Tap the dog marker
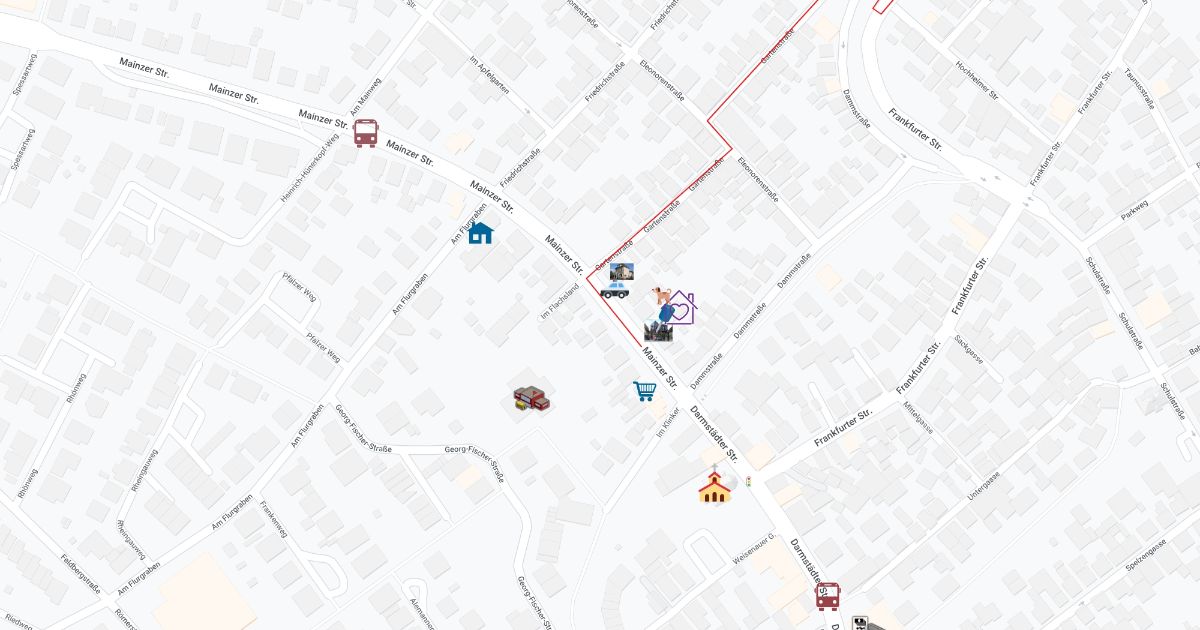The image size is (1200, 630). [661, 294]
